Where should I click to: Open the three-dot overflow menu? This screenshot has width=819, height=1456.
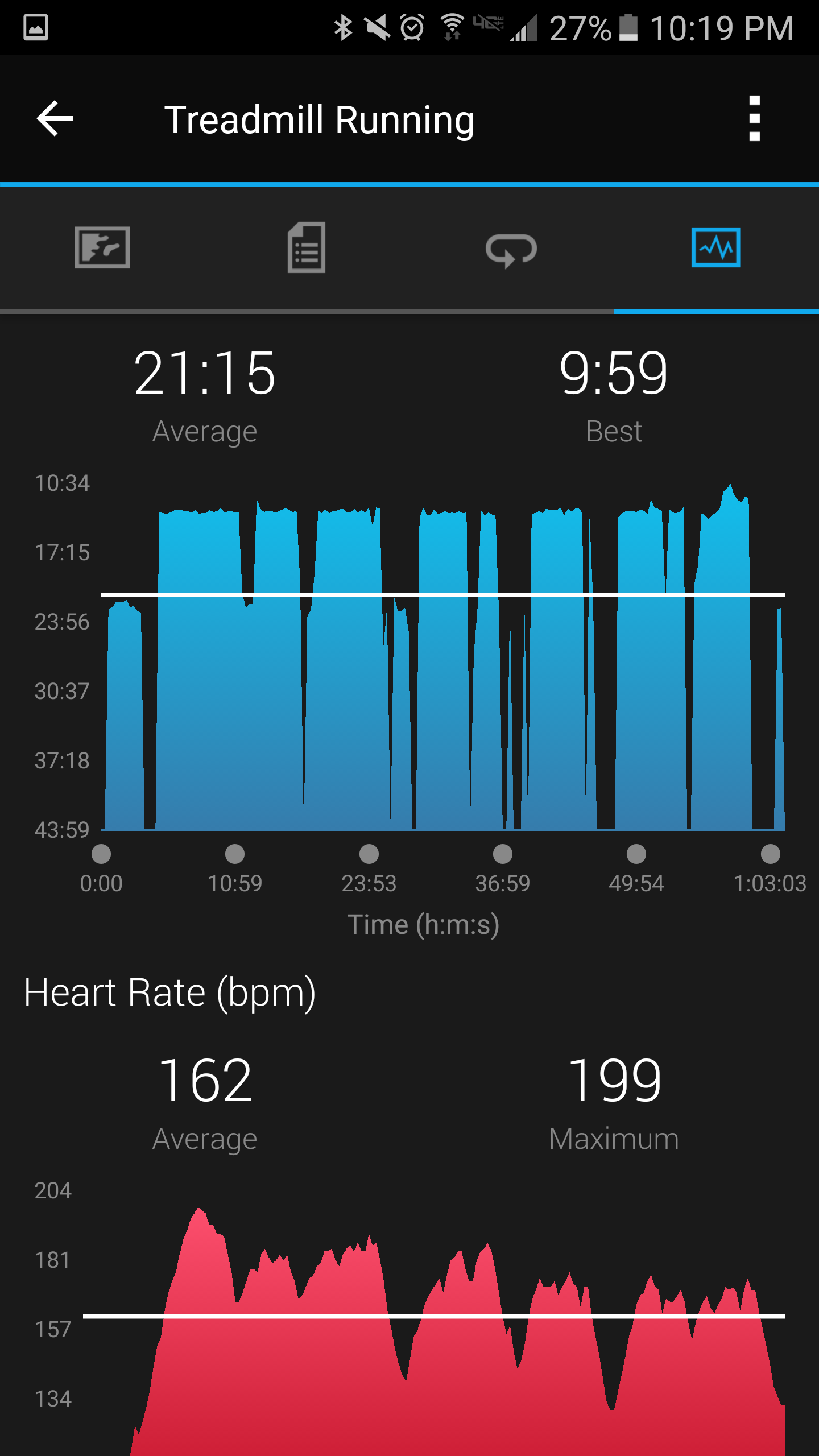pos(754,118)
